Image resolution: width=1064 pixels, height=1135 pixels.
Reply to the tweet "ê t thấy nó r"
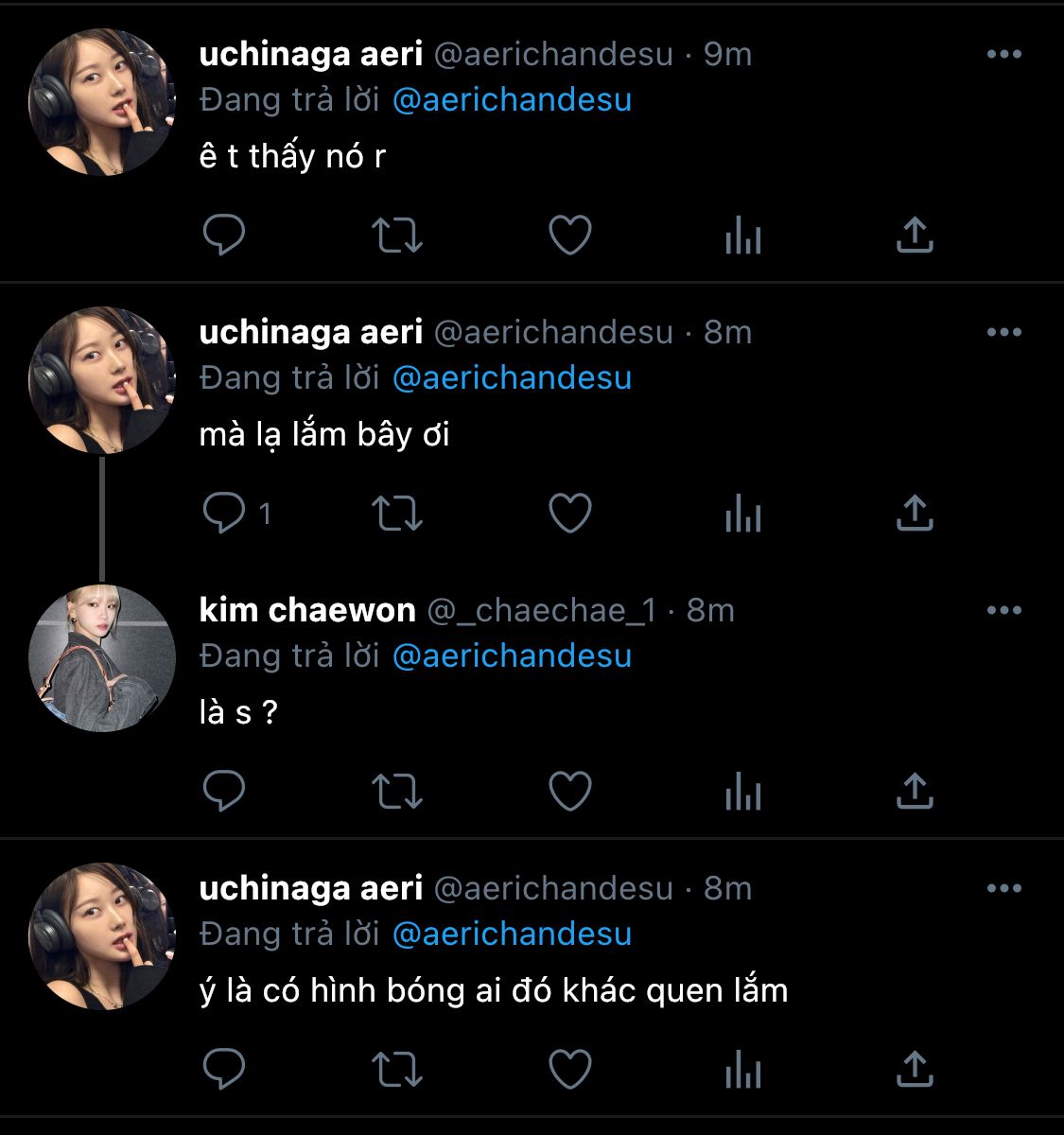point(224,236)
